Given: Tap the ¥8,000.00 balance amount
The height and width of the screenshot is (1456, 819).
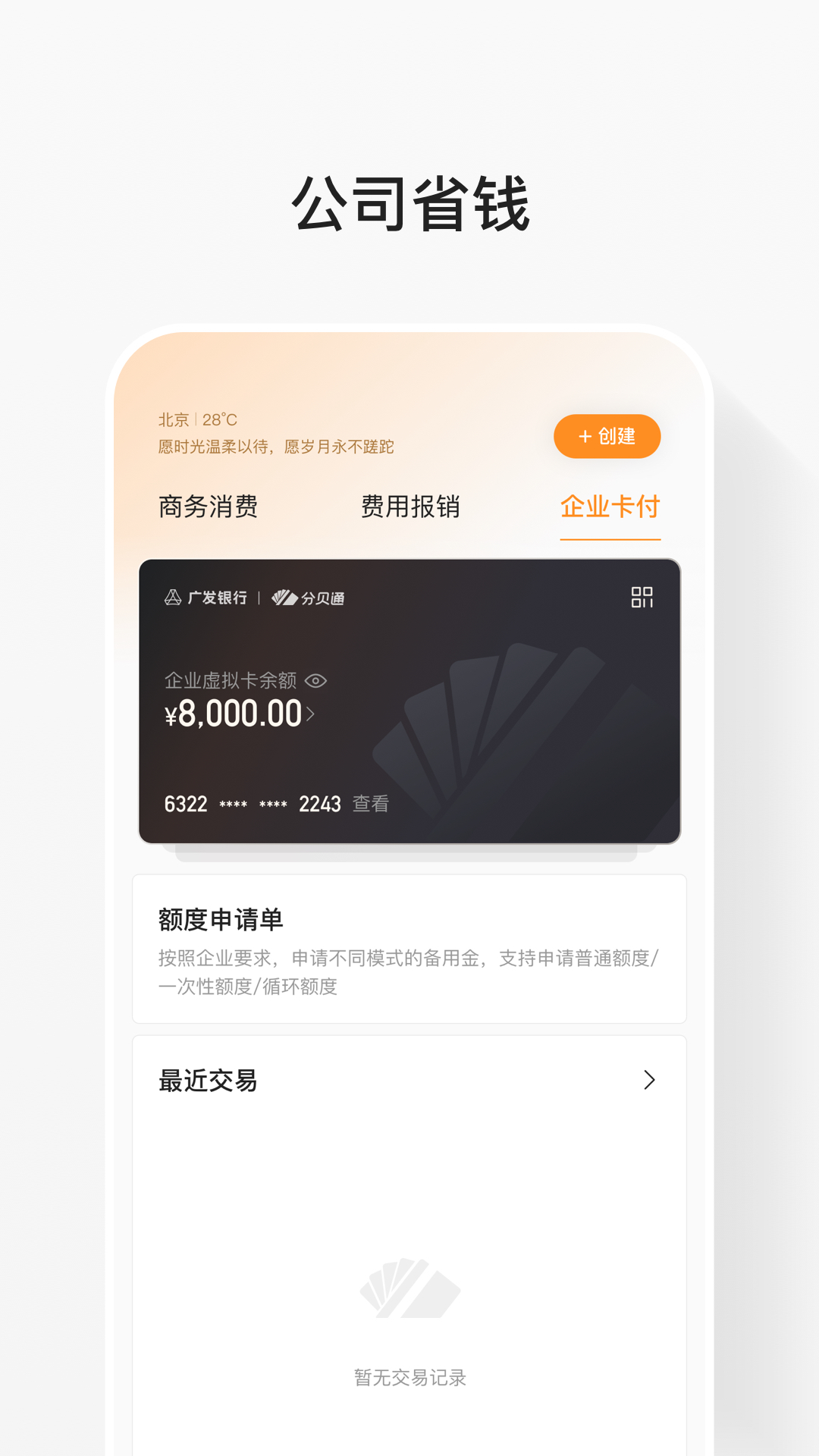Looking at the screenshot, I should 234,713.
